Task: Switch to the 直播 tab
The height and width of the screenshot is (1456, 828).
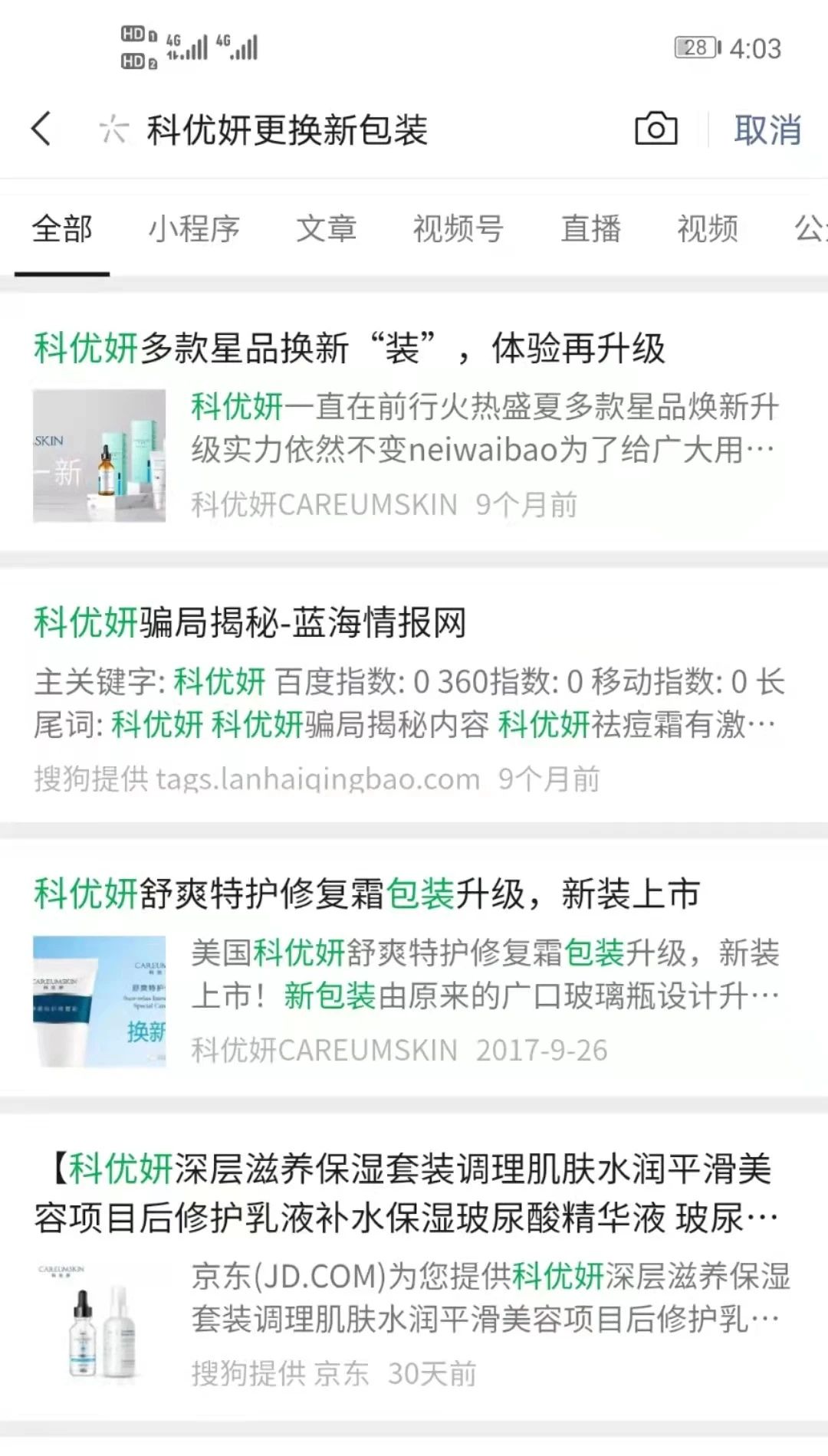Action: [590, 229]
